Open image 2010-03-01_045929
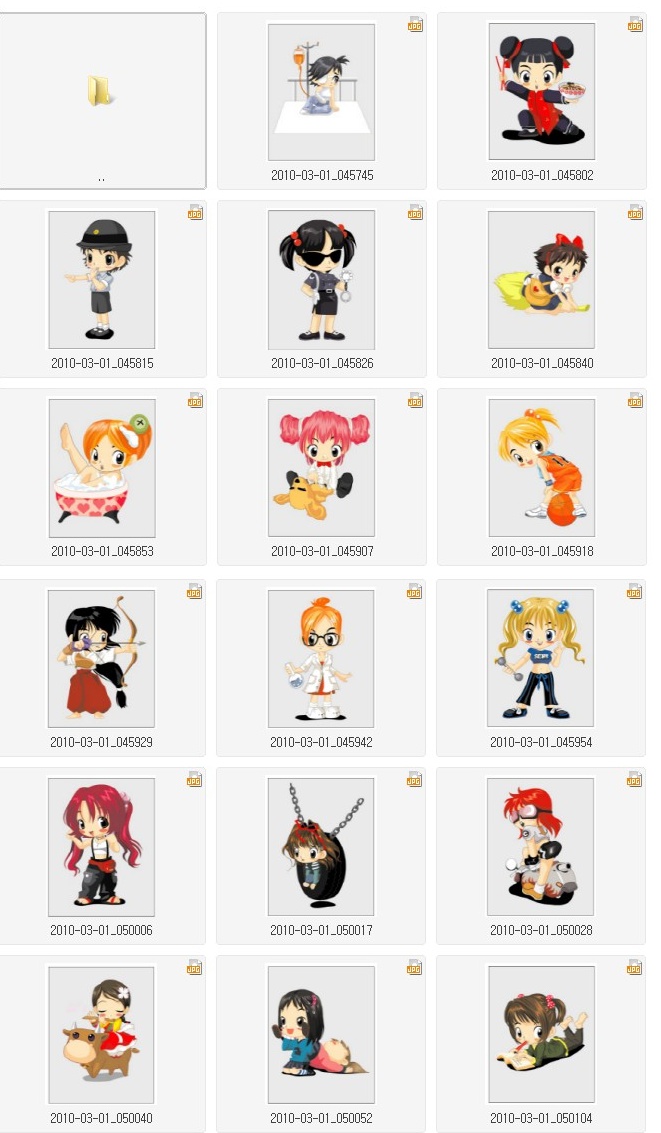 pyautogui.click(x=101, y=658)
